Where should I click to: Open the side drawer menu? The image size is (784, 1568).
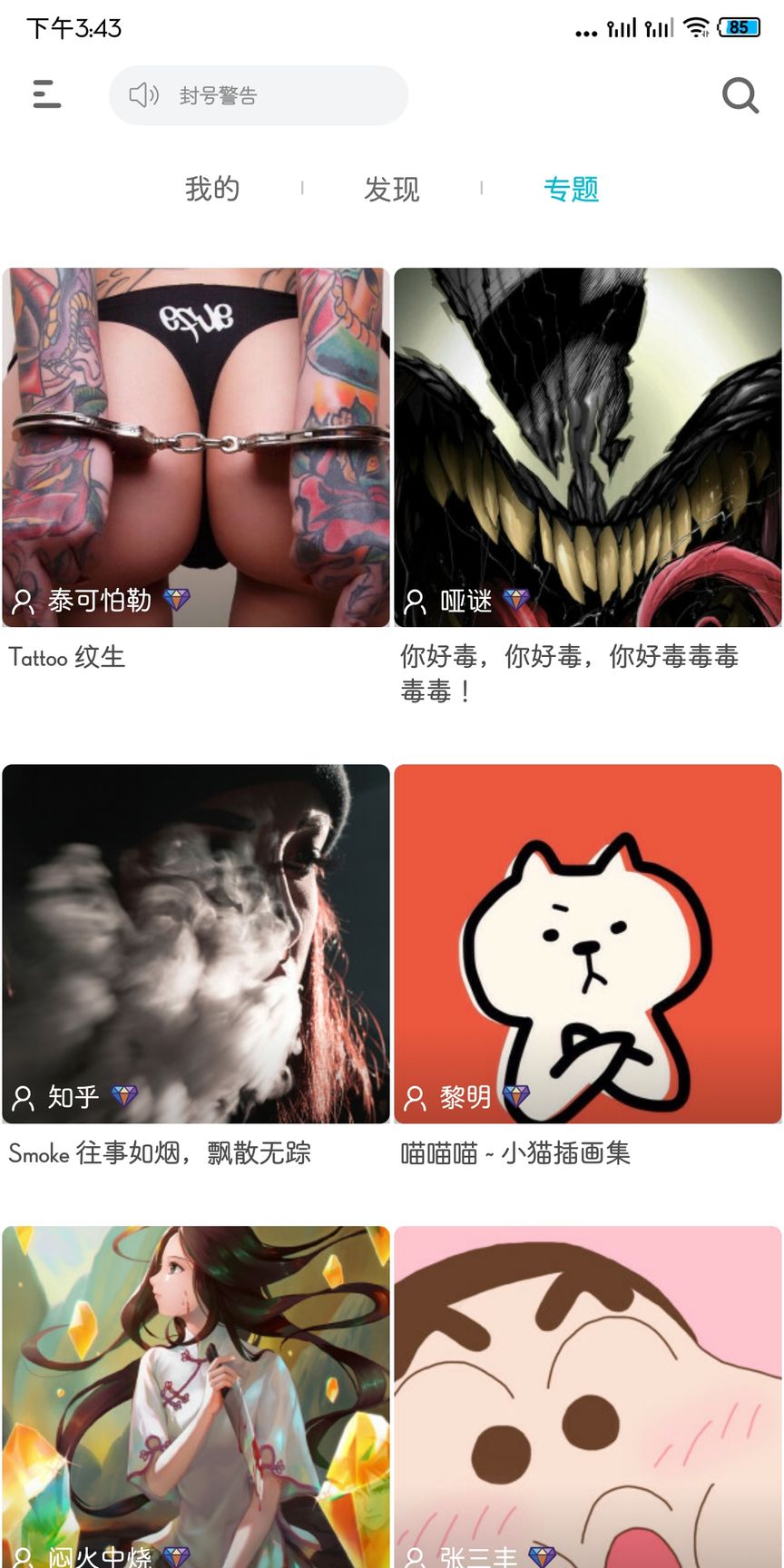click(x=46, y=94)
